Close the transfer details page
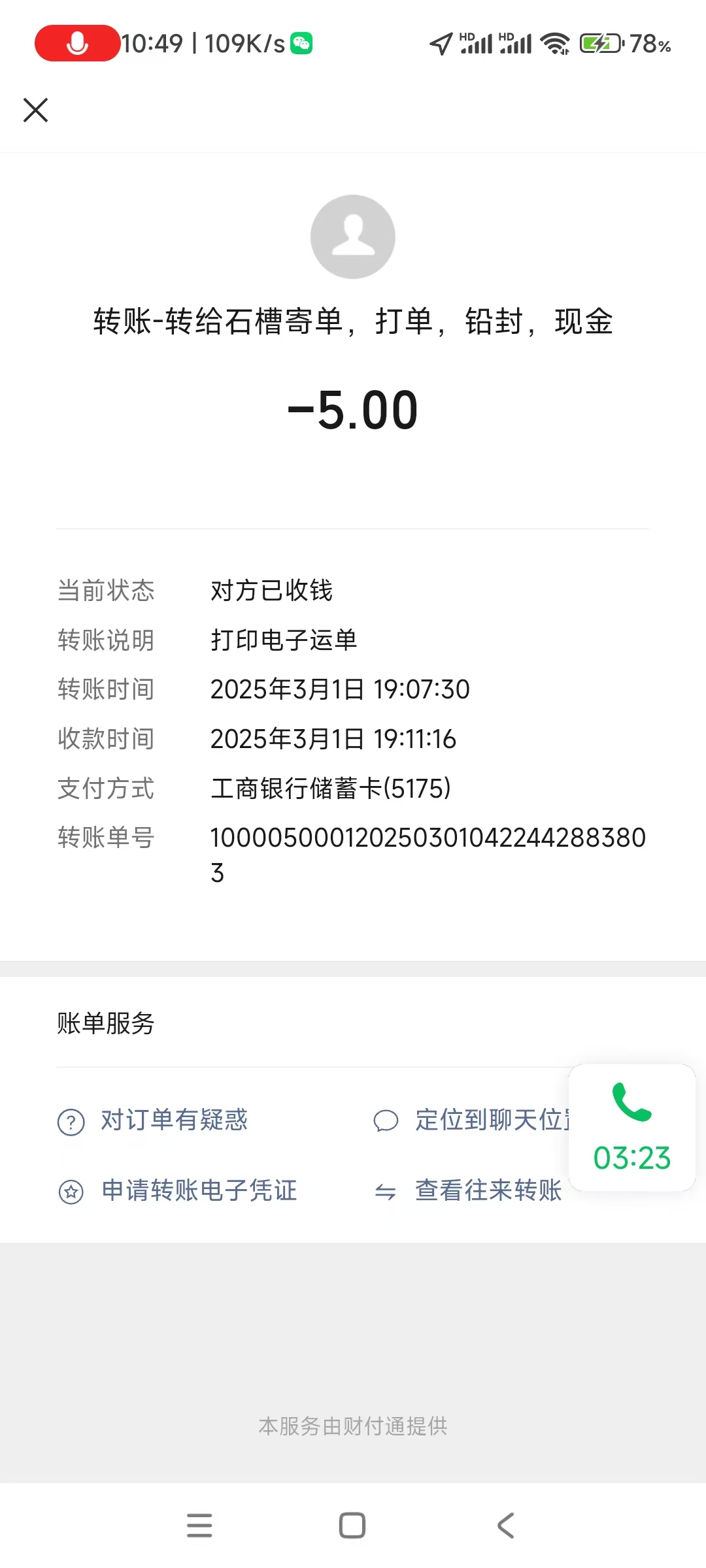This screenshot has width=706, height=1568. [x=36, y=110]
